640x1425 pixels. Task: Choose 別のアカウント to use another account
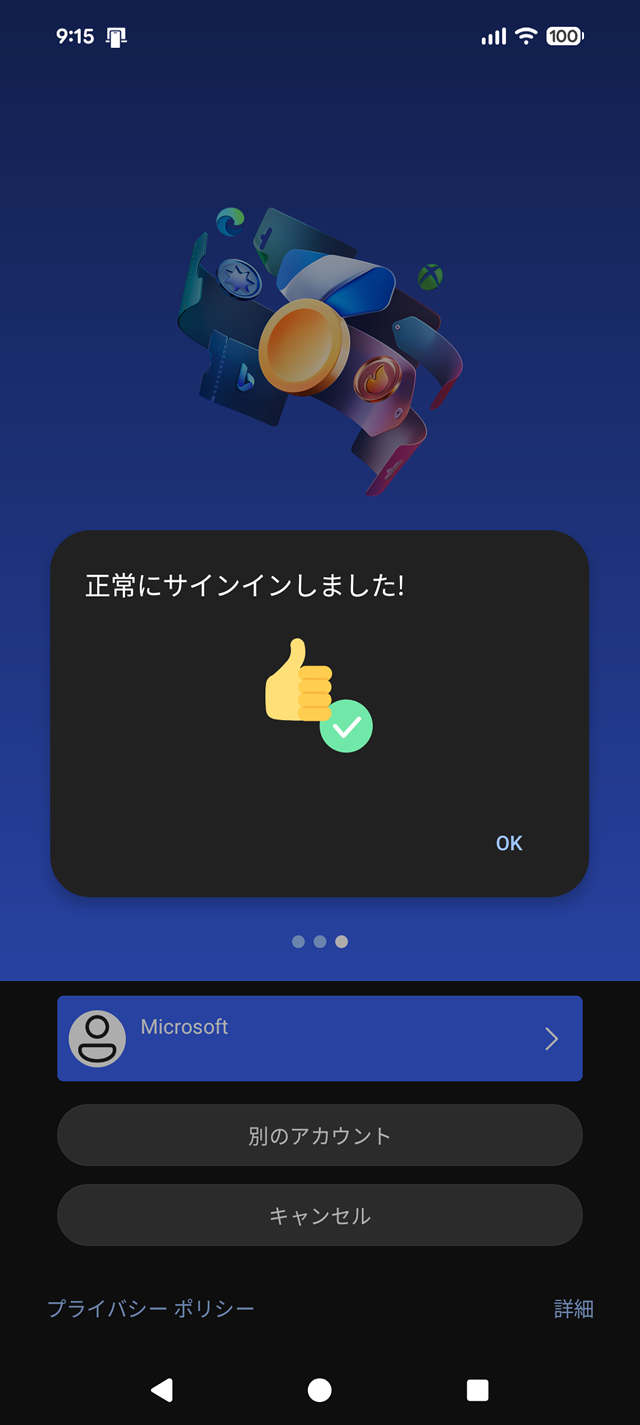(x=320, y=1135)
